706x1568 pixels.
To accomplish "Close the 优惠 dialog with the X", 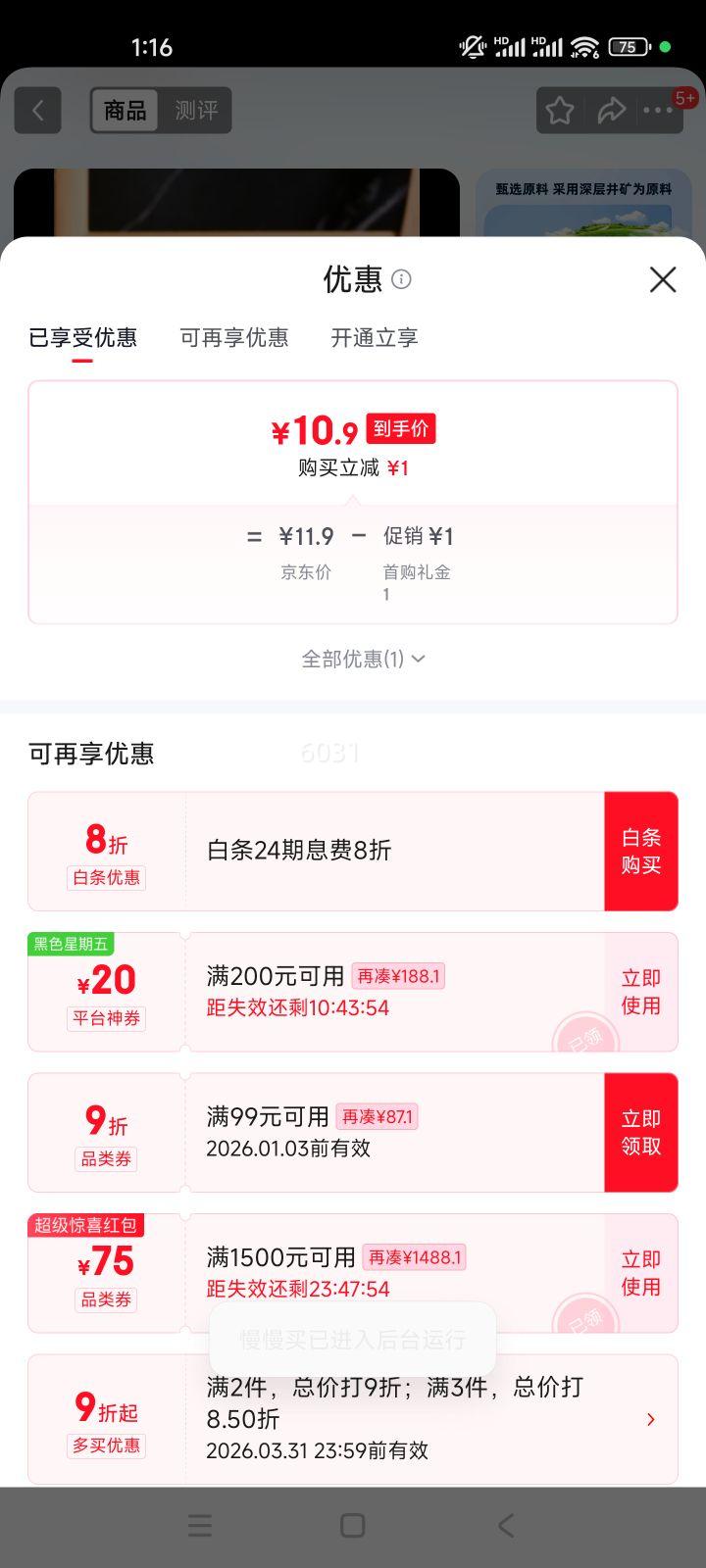I will tap(663, 280).
